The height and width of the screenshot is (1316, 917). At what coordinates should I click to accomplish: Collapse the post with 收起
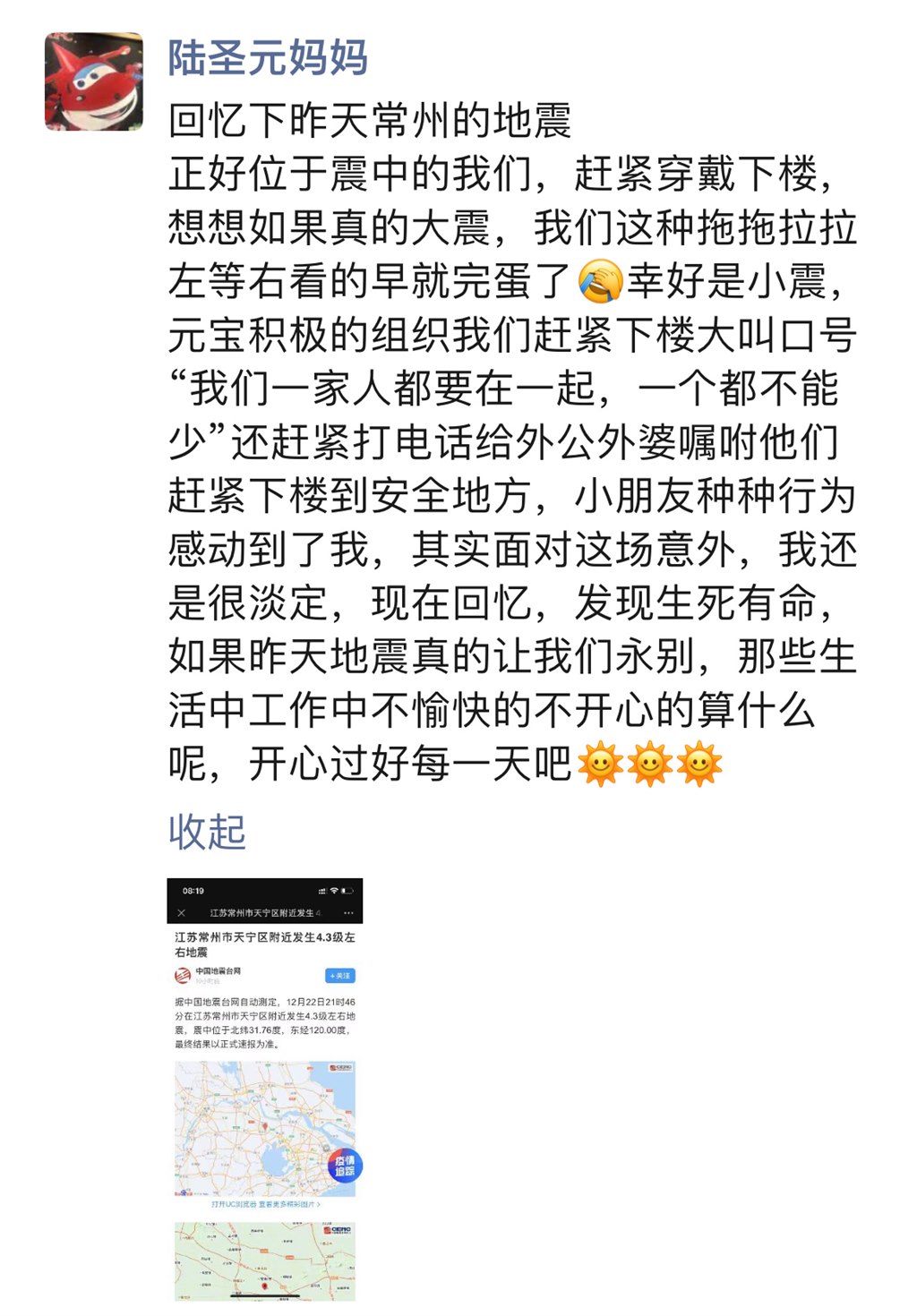pyautogui.click(x=207, y=832)
